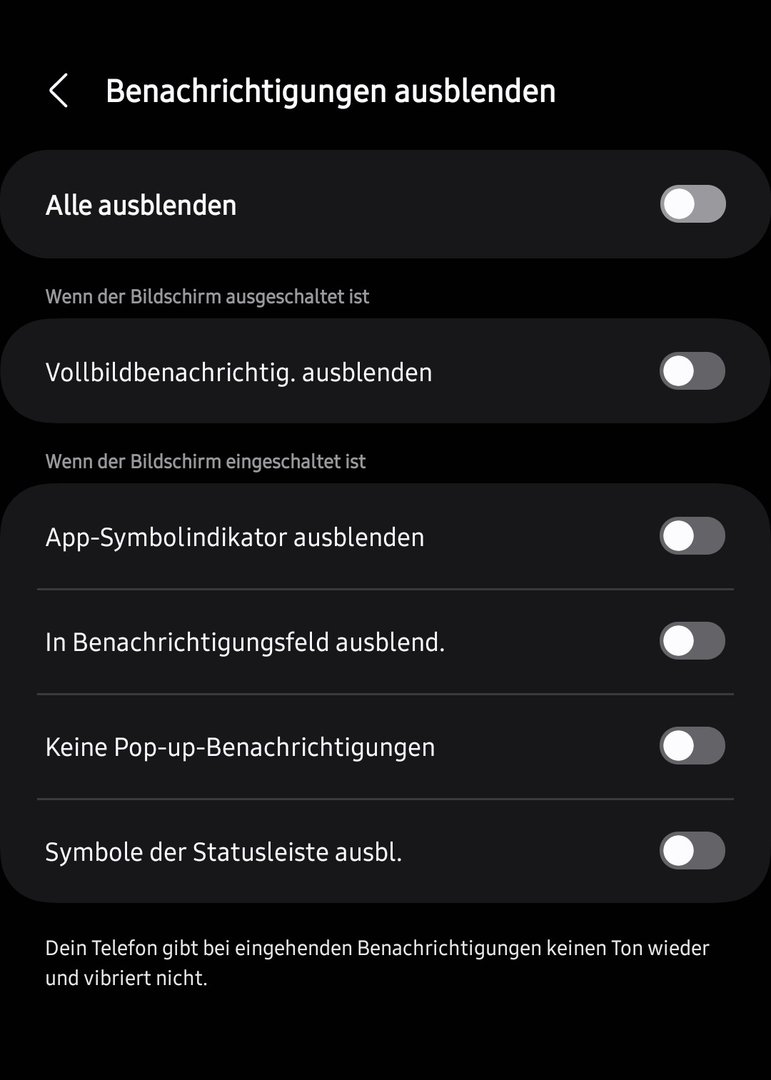
Task: Toggle App-Symbolindikator ausblenden on
Action: point(692,536)
